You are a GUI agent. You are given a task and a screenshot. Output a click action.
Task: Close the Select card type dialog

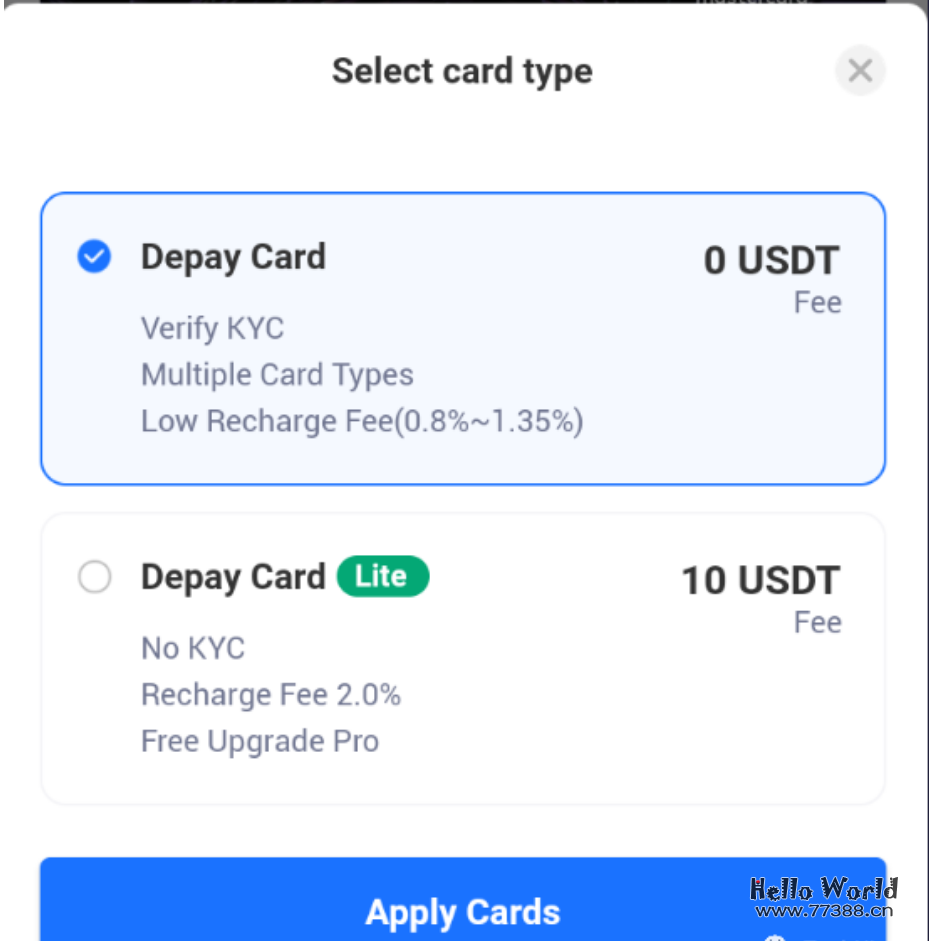pos(859,71)
